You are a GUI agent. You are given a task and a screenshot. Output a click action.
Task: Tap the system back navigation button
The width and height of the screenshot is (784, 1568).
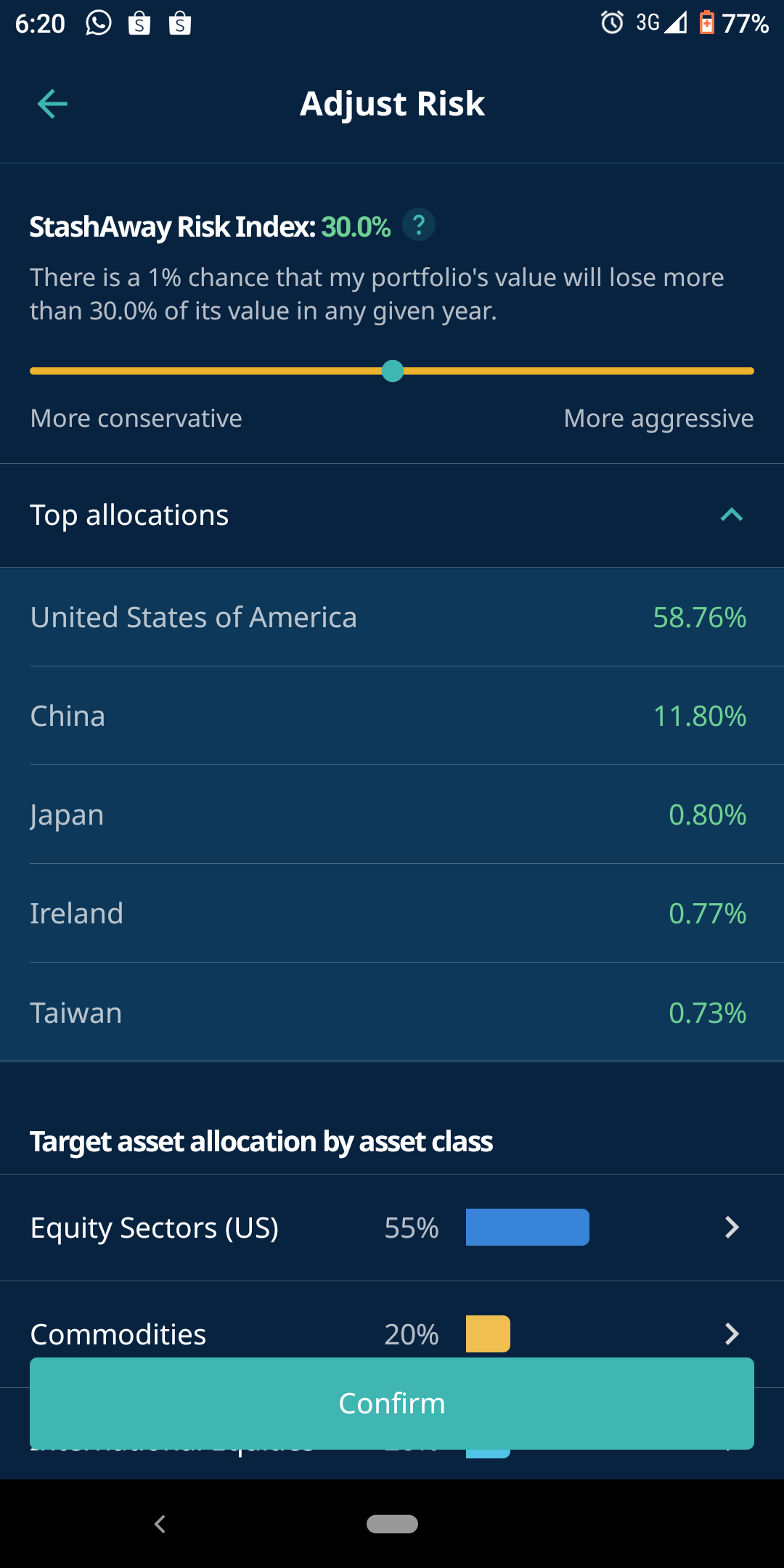point(160,1524)
